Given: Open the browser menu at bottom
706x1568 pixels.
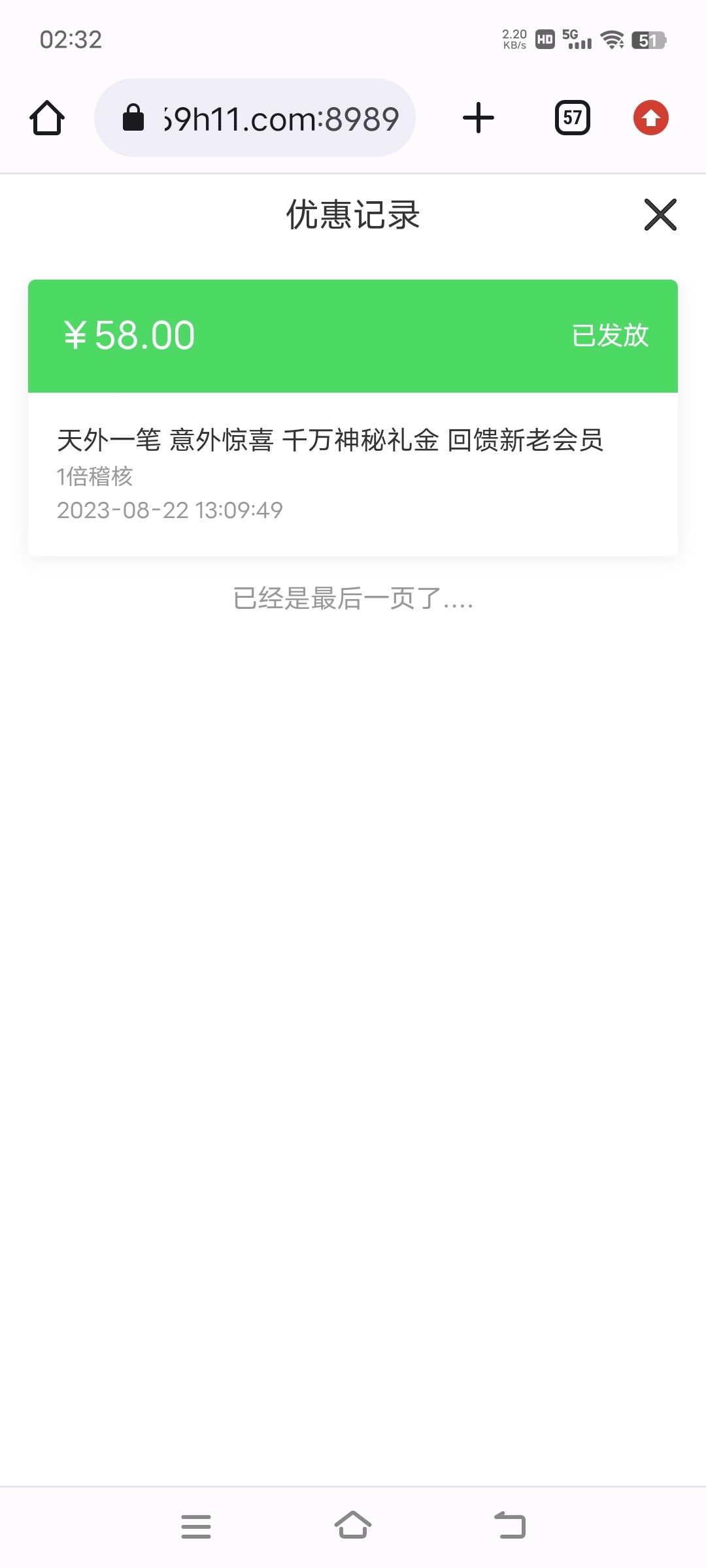Looking at the screenshot, I should pos(196,1526).
